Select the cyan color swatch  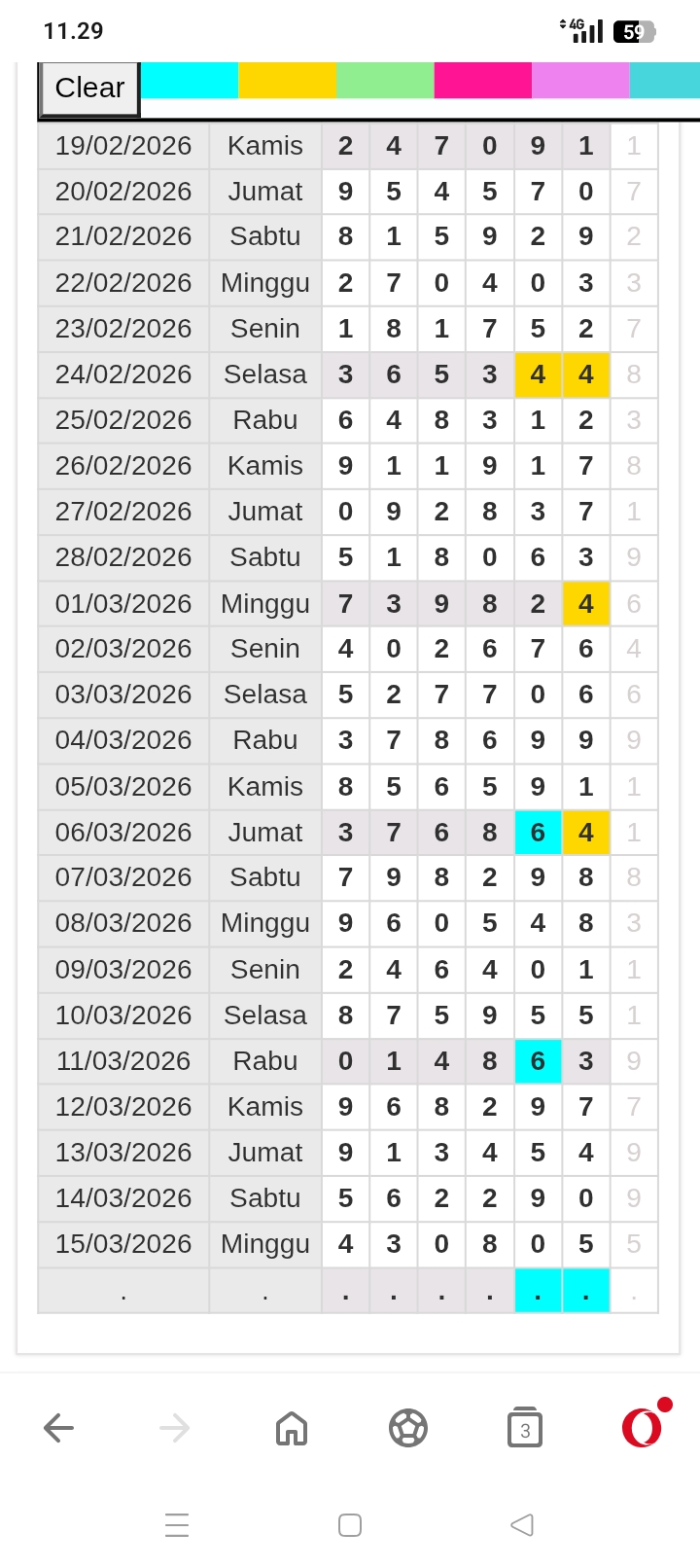(x=190, y=80)
